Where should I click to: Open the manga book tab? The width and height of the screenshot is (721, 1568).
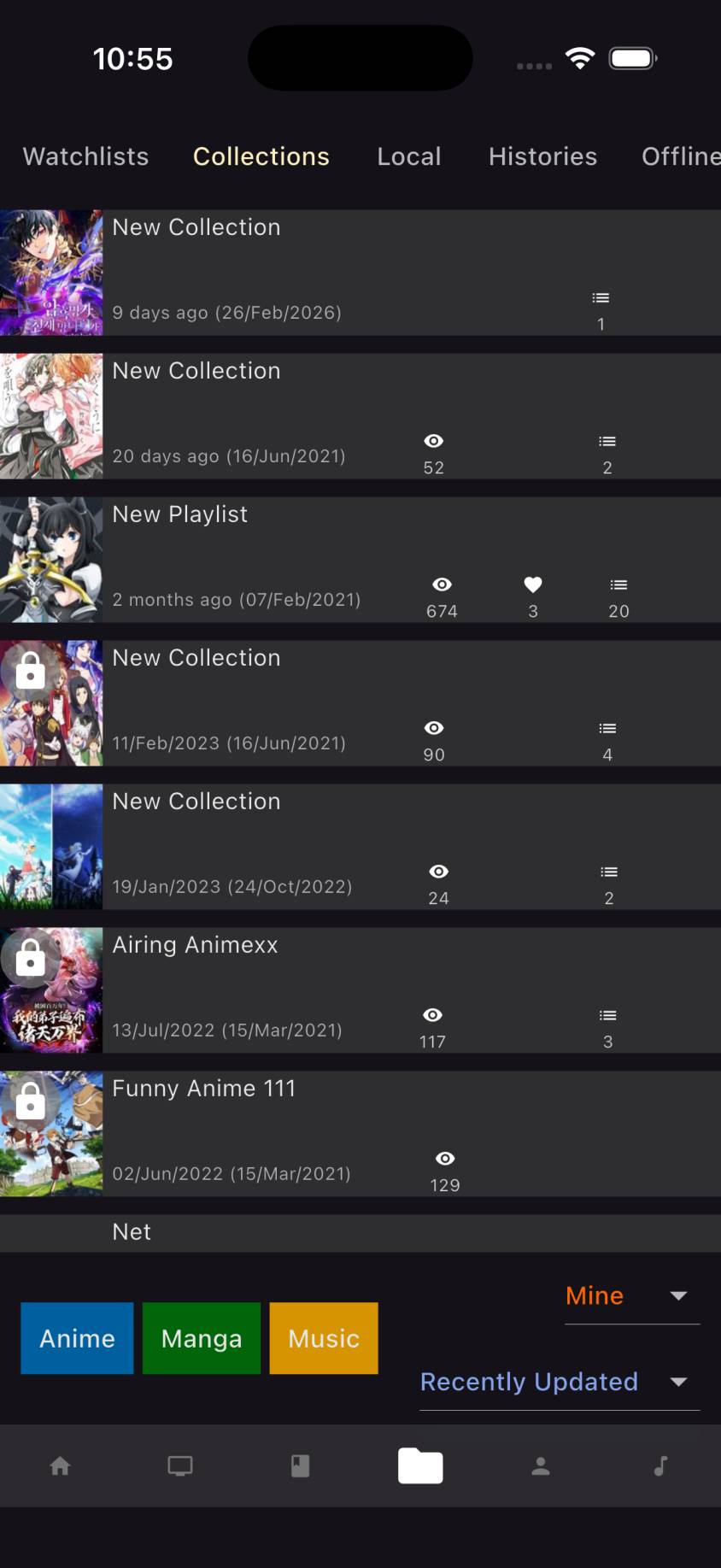(x=300, y=1466)
